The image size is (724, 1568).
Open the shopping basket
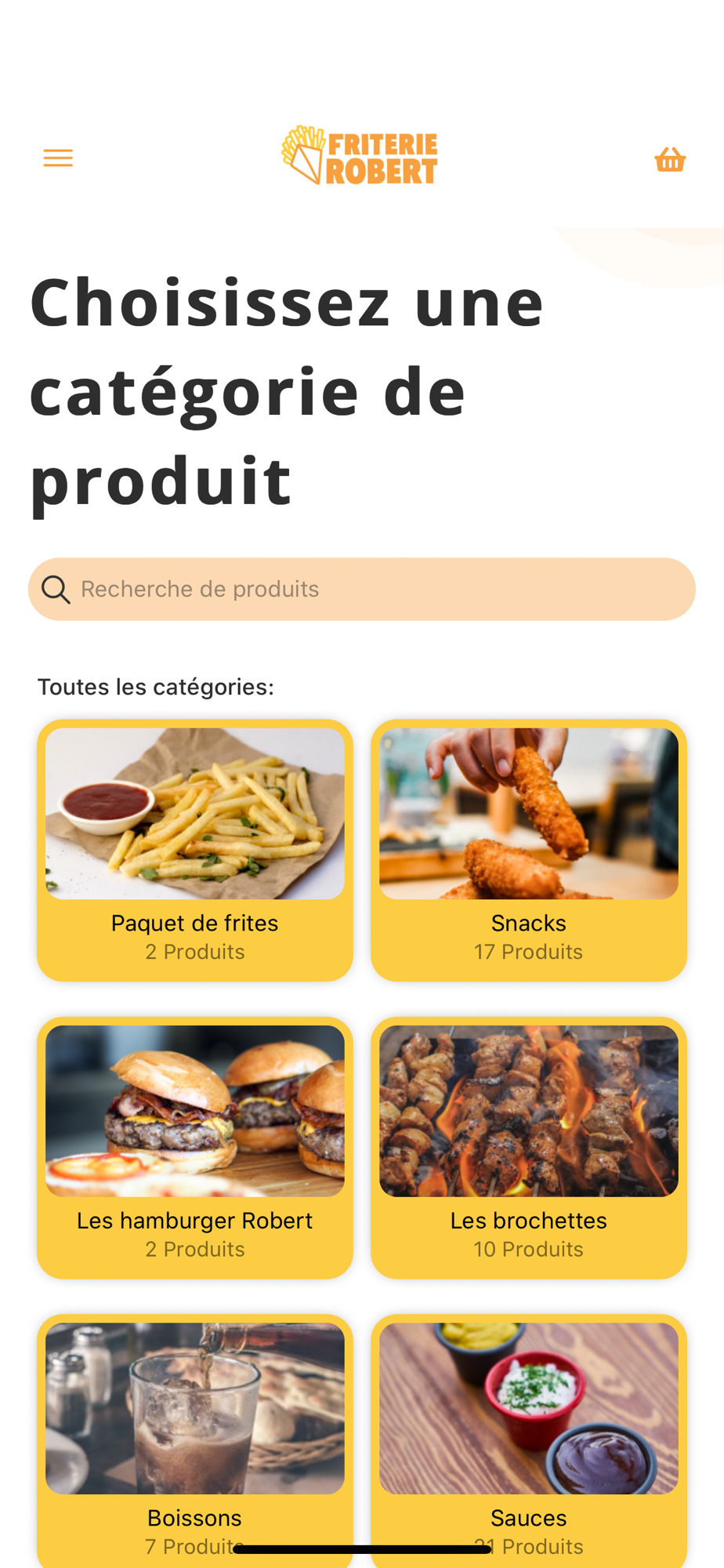coord(670,160)
